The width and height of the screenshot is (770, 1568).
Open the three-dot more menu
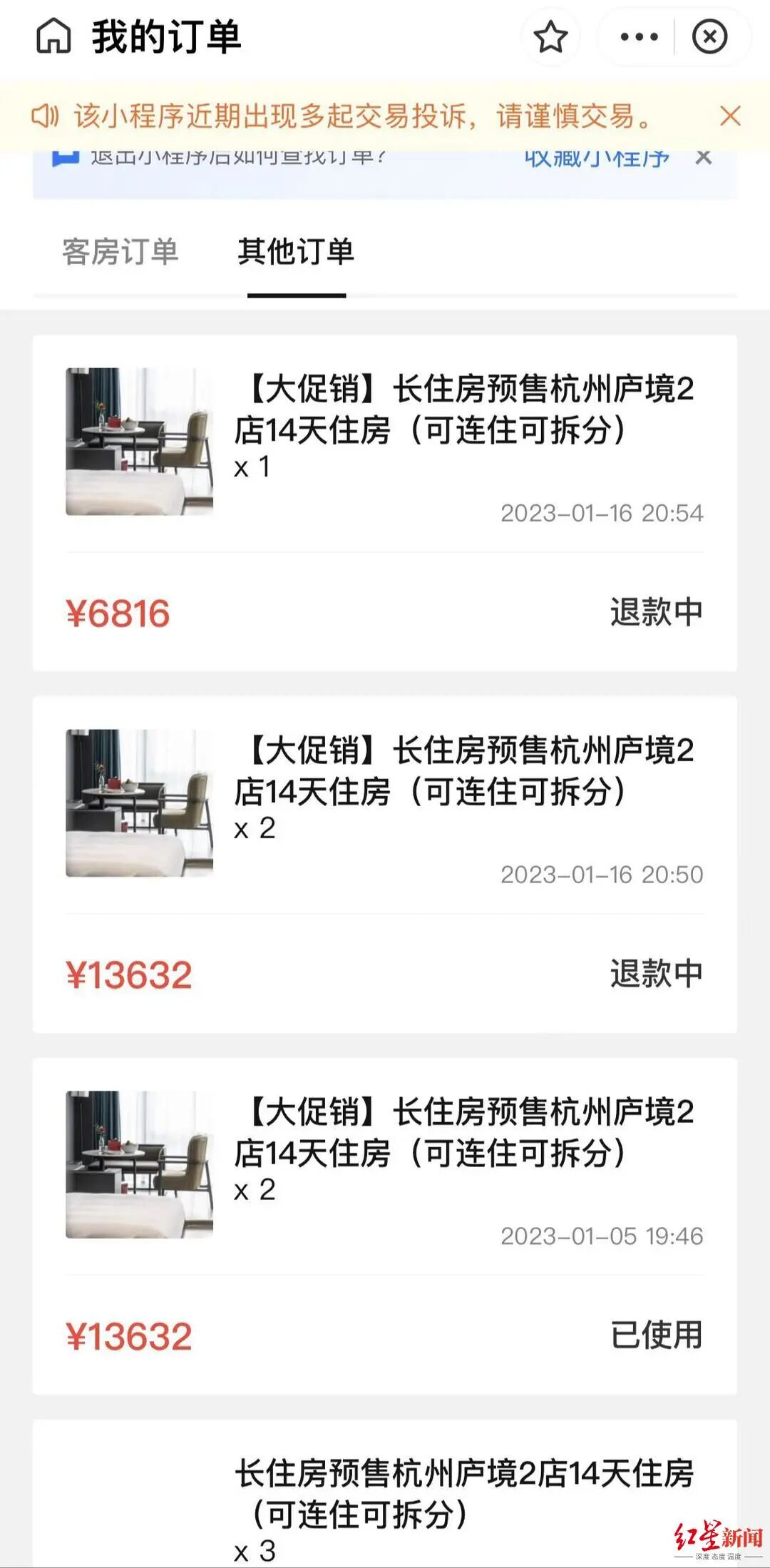pyautogui.click(x=639, y=37)
